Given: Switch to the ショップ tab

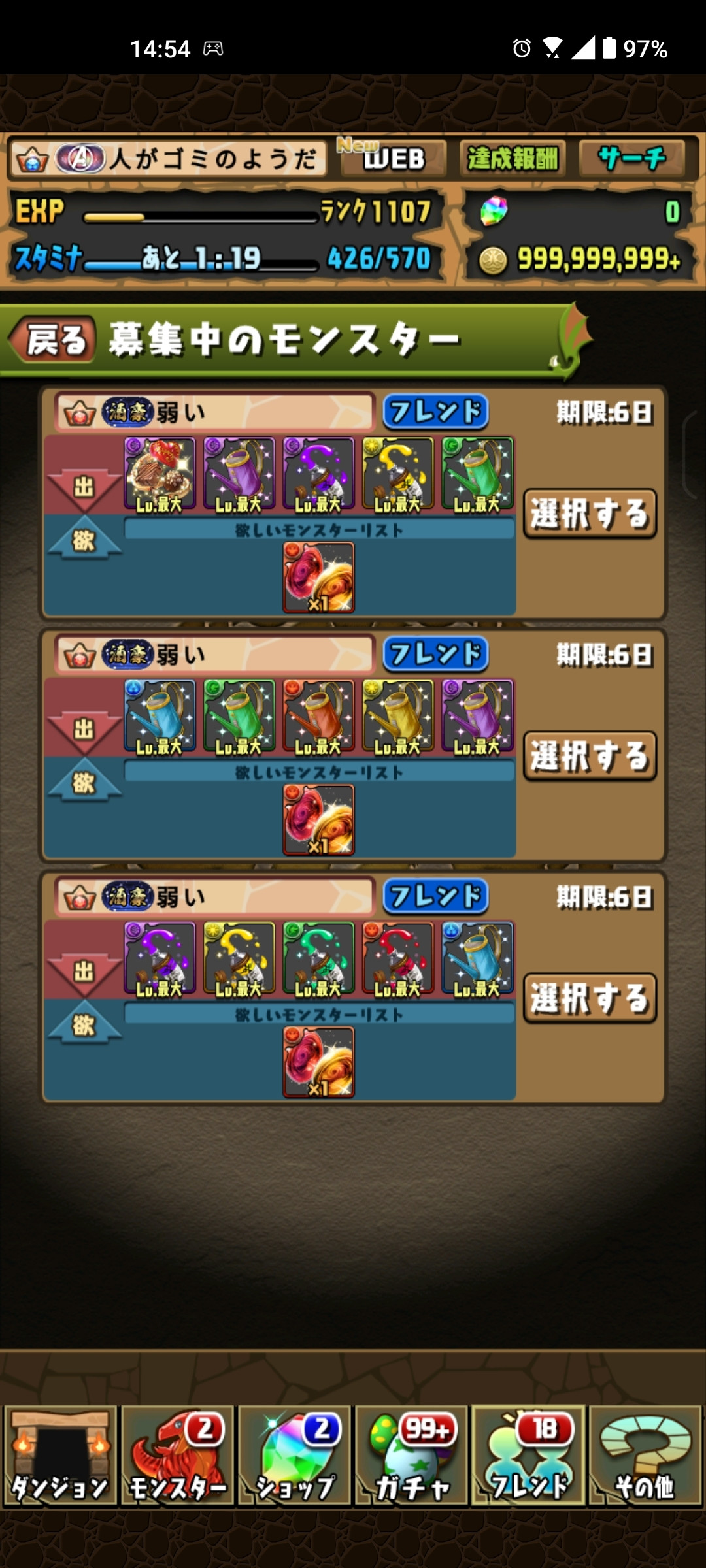Looking at the screenshot, I should (x=294, y=1455).
